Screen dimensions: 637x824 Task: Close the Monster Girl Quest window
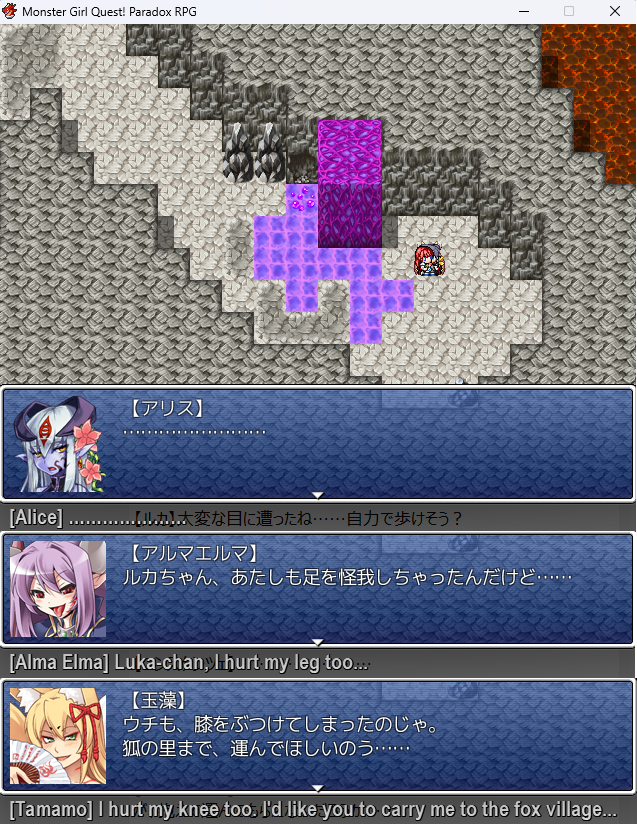[615, 11]
